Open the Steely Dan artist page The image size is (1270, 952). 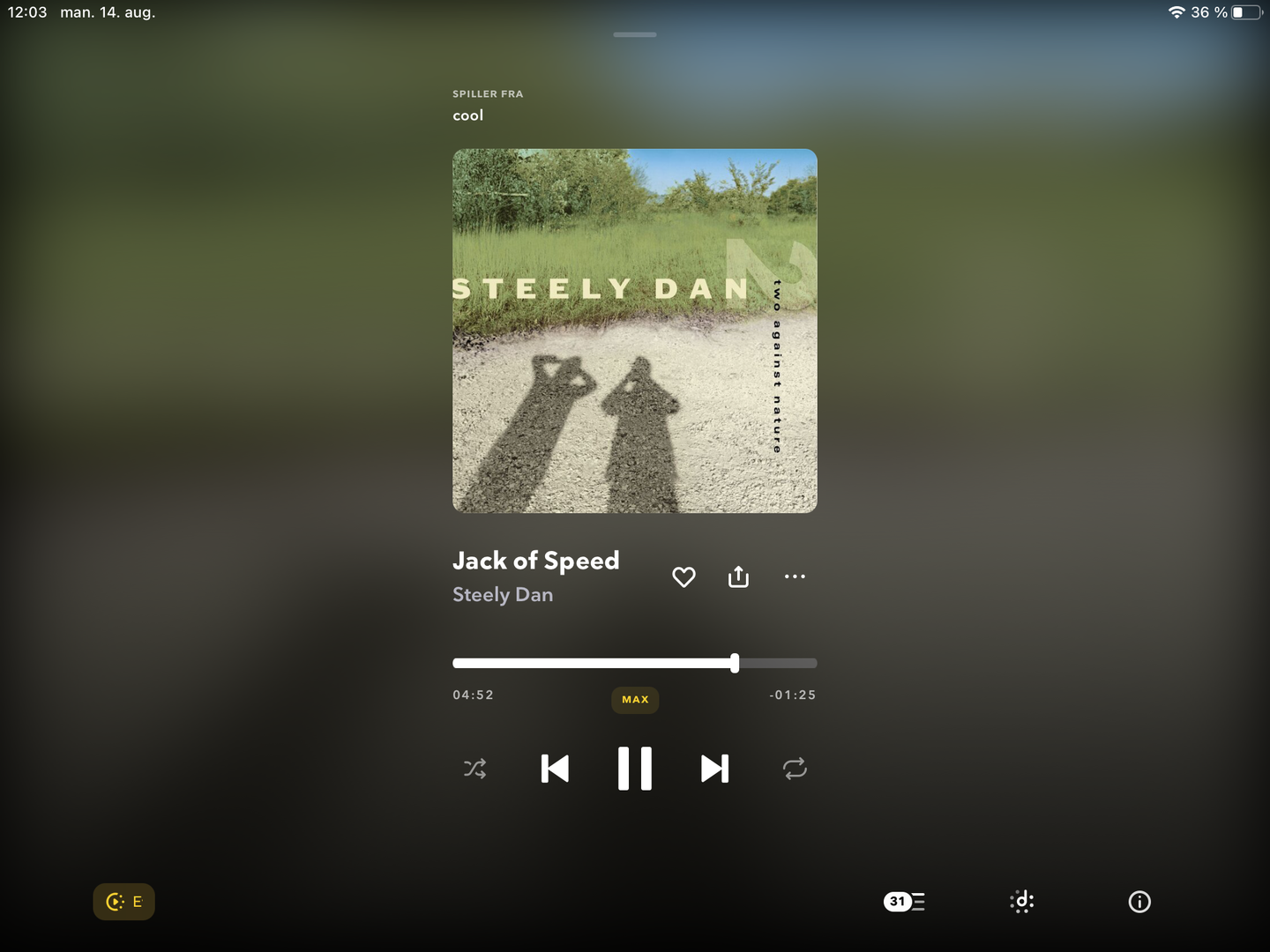pos(503,595)
